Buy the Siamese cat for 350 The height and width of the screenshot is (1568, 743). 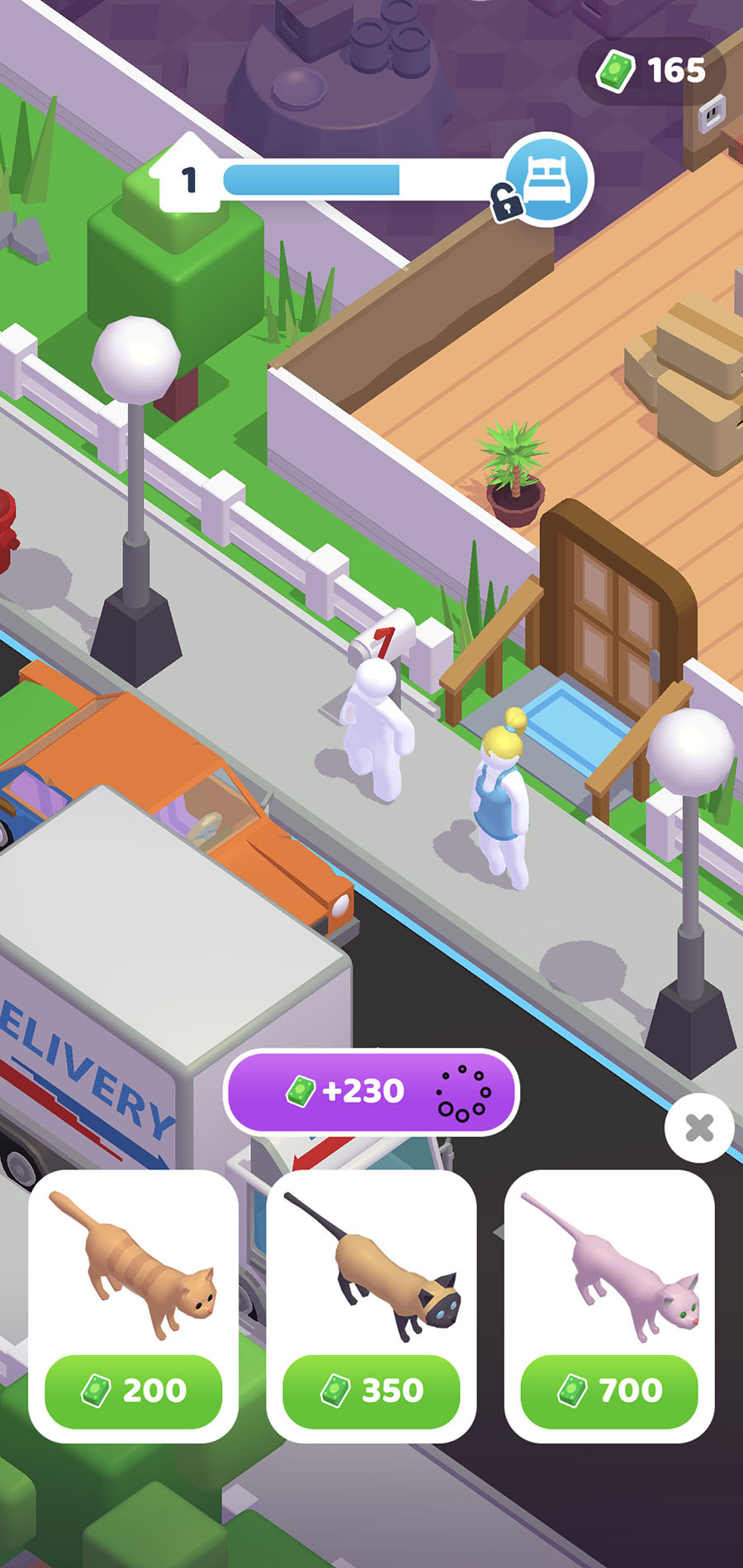coord(371,1391)
